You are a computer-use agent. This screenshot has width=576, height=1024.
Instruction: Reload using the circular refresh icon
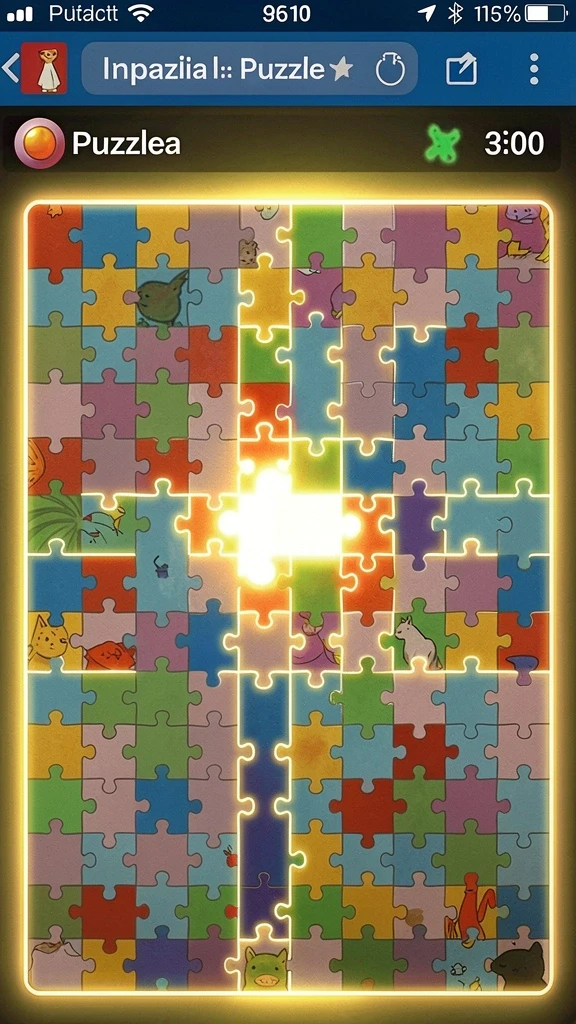391,69
